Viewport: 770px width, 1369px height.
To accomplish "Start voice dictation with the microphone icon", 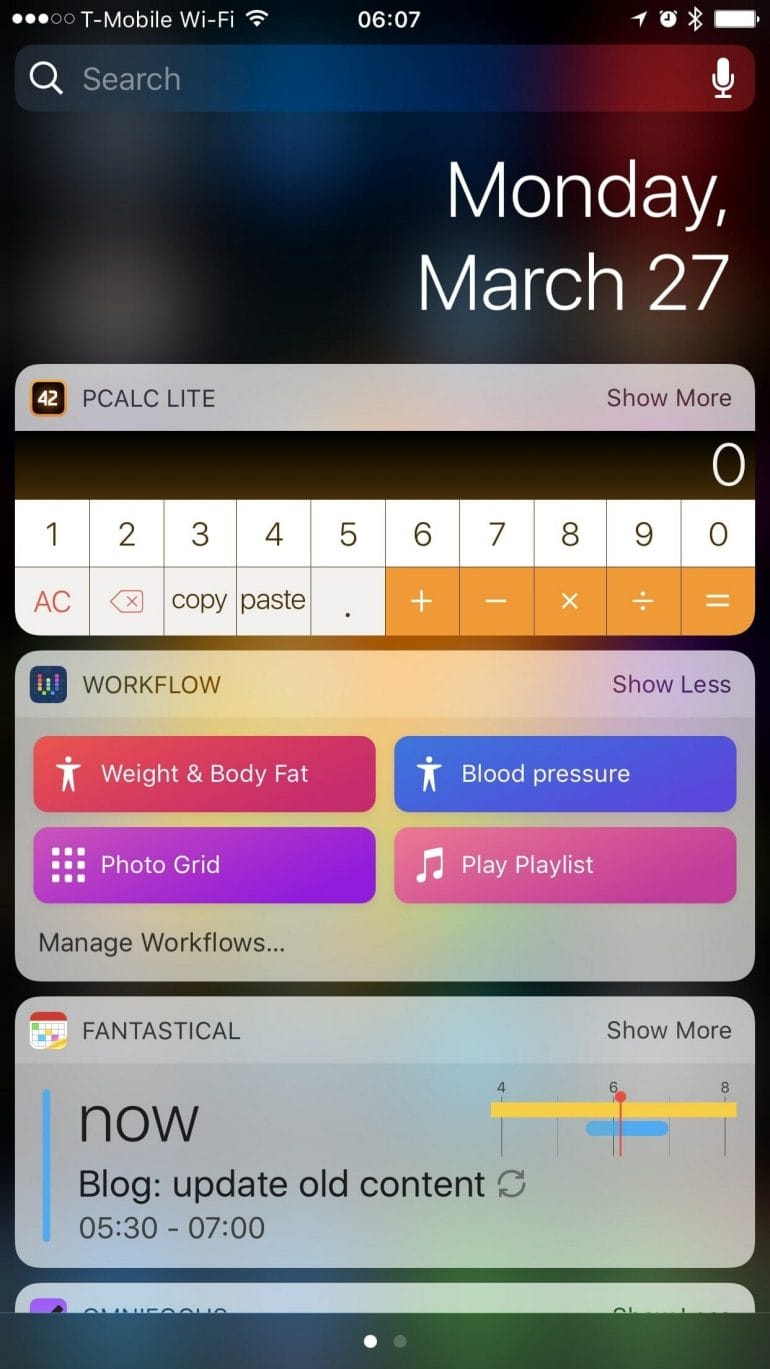I will [x=722, y=79].
